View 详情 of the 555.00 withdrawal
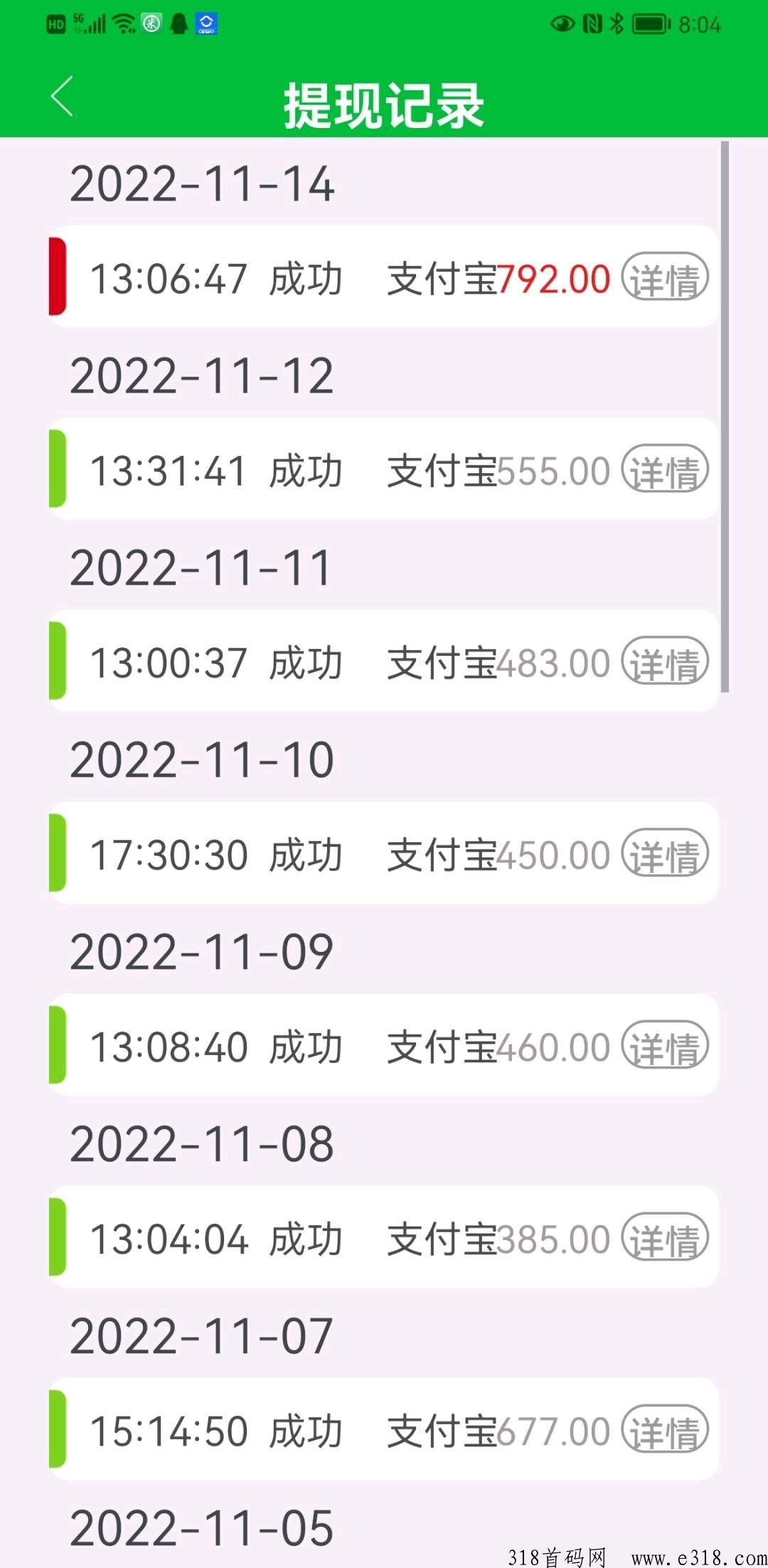 (x=665, y=469)
